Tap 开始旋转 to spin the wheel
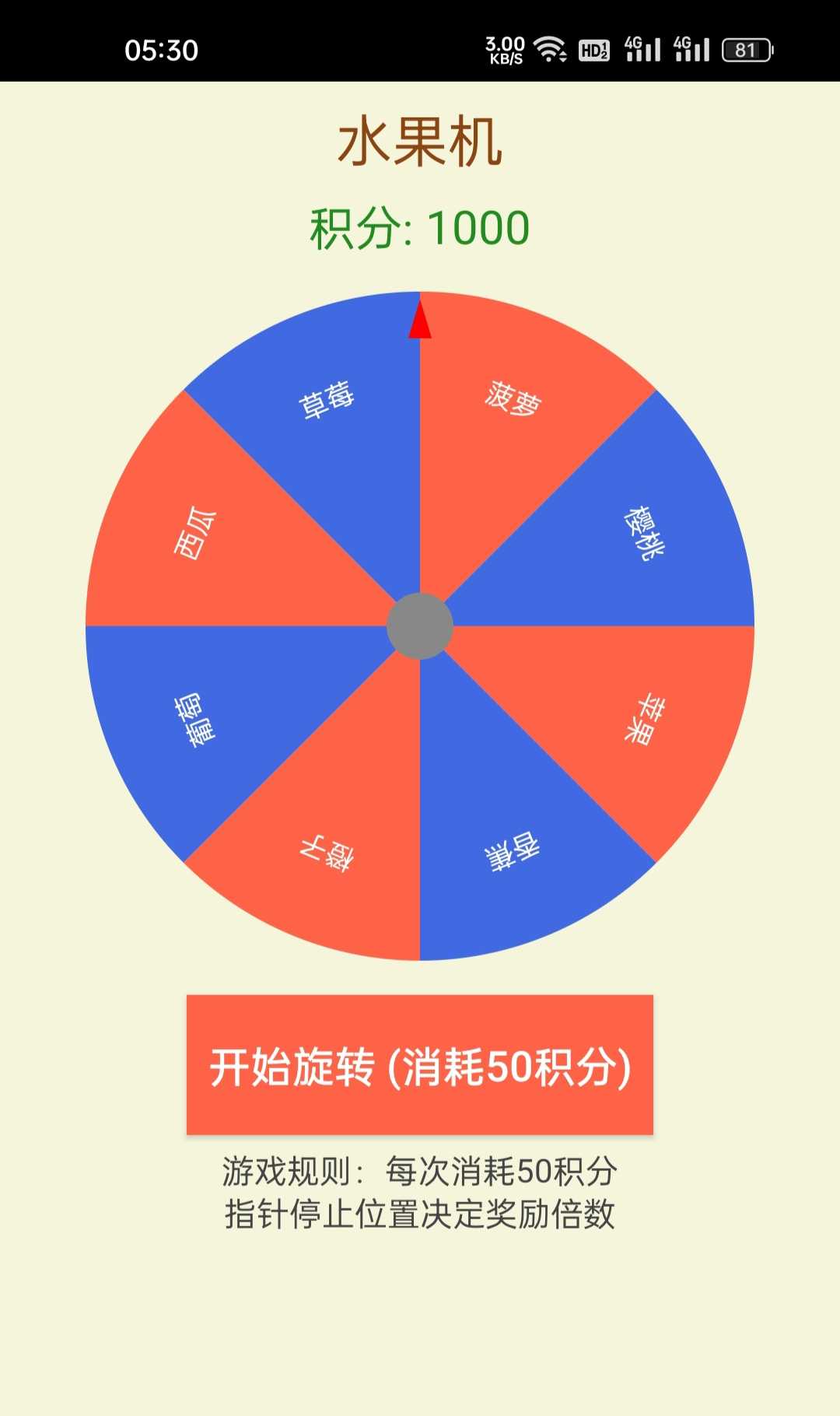840x1416 pixels. [420, 1064]
